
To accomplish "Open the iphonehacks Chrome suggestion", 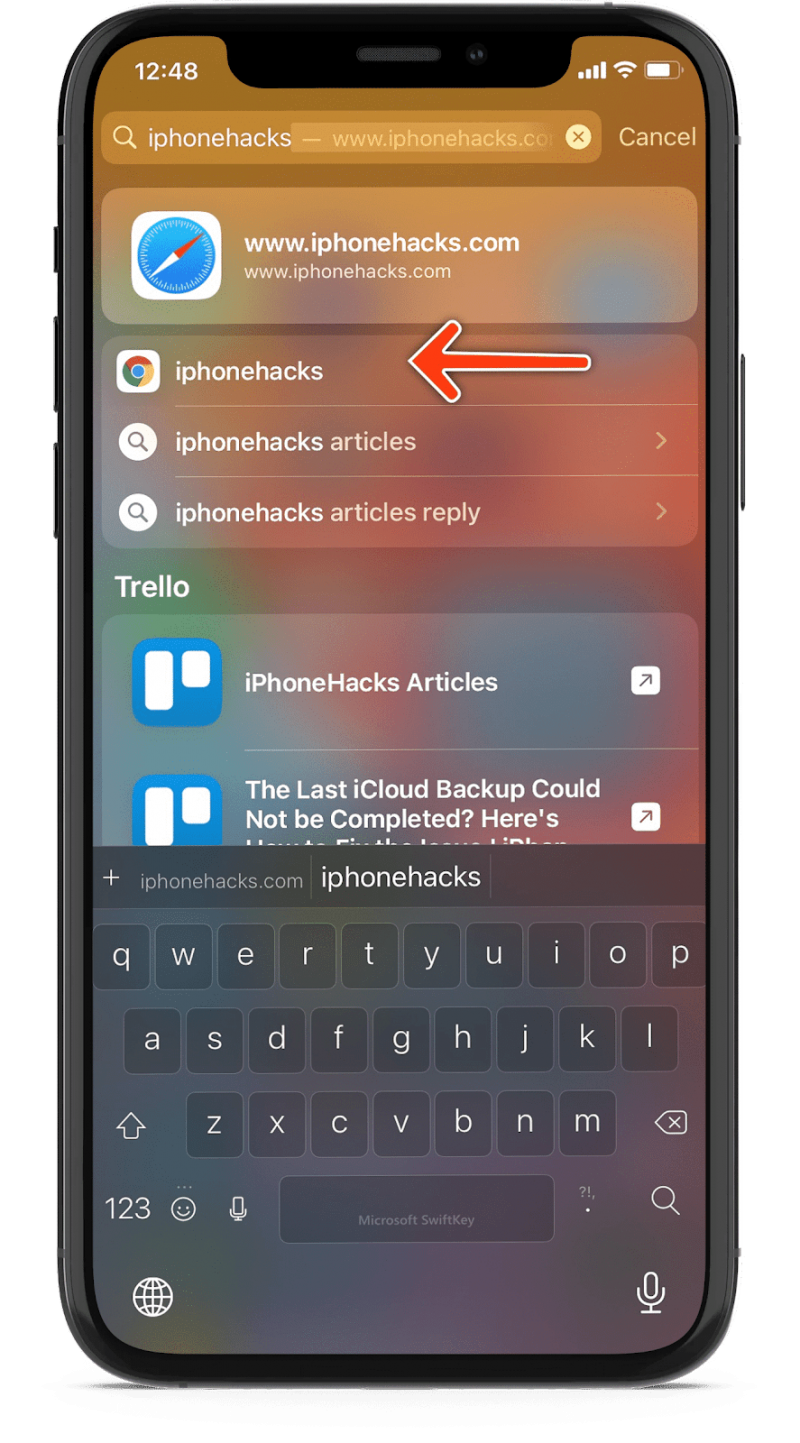I will 250,371.
